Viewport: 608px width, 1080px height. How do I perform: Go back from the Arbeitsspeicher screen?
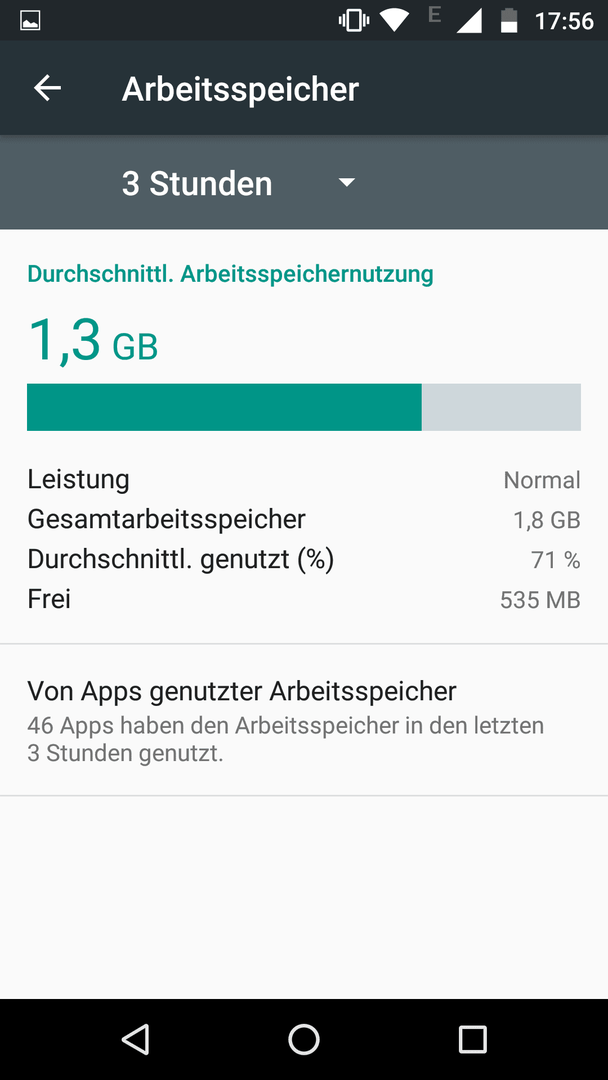tap(48, 88)
